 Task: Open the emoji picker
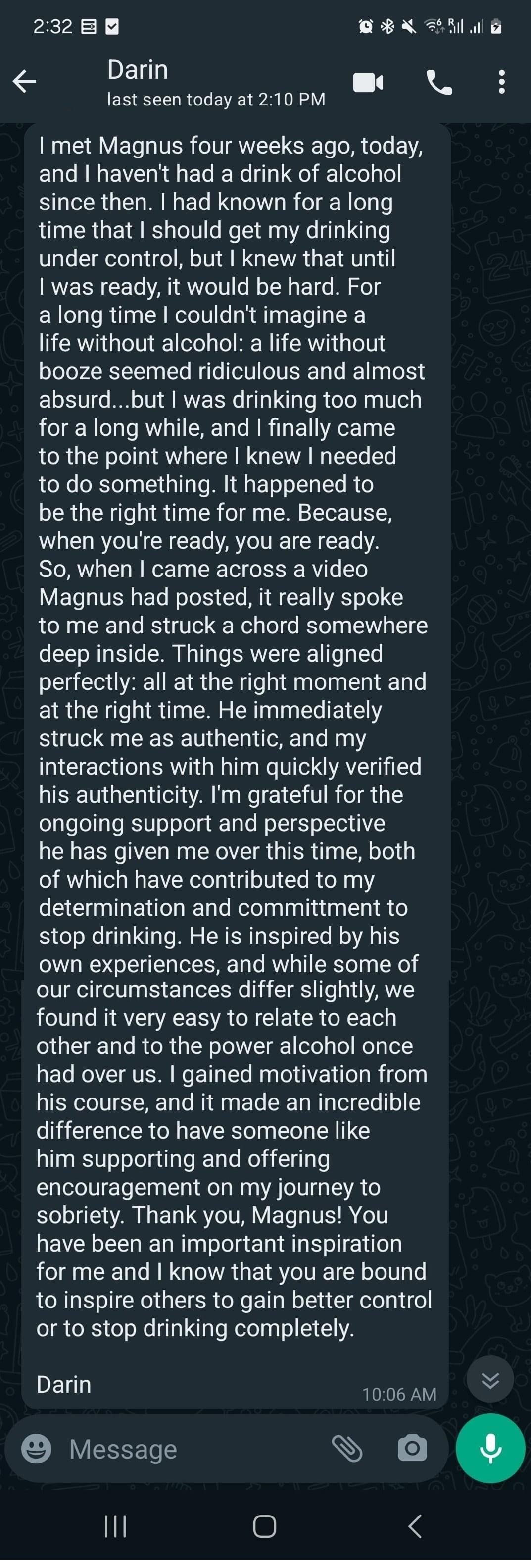click(x=37, y=1449)
